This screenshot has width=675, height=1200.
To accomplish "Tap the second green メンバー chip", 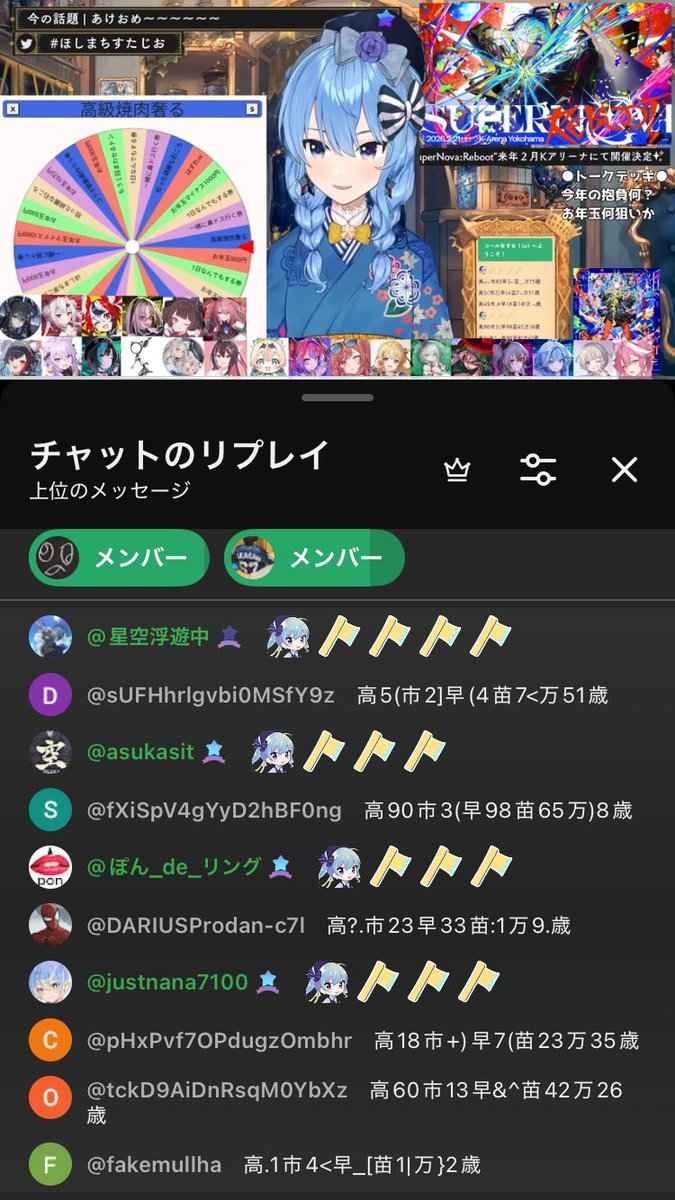I will 313,557.
